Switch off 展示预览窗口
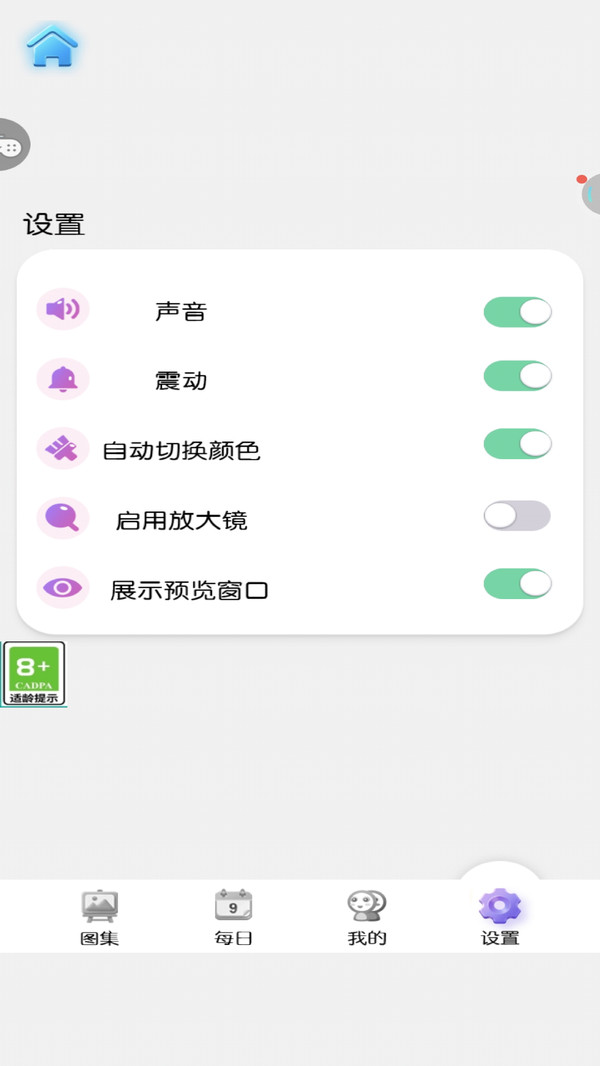 [517, 583]
